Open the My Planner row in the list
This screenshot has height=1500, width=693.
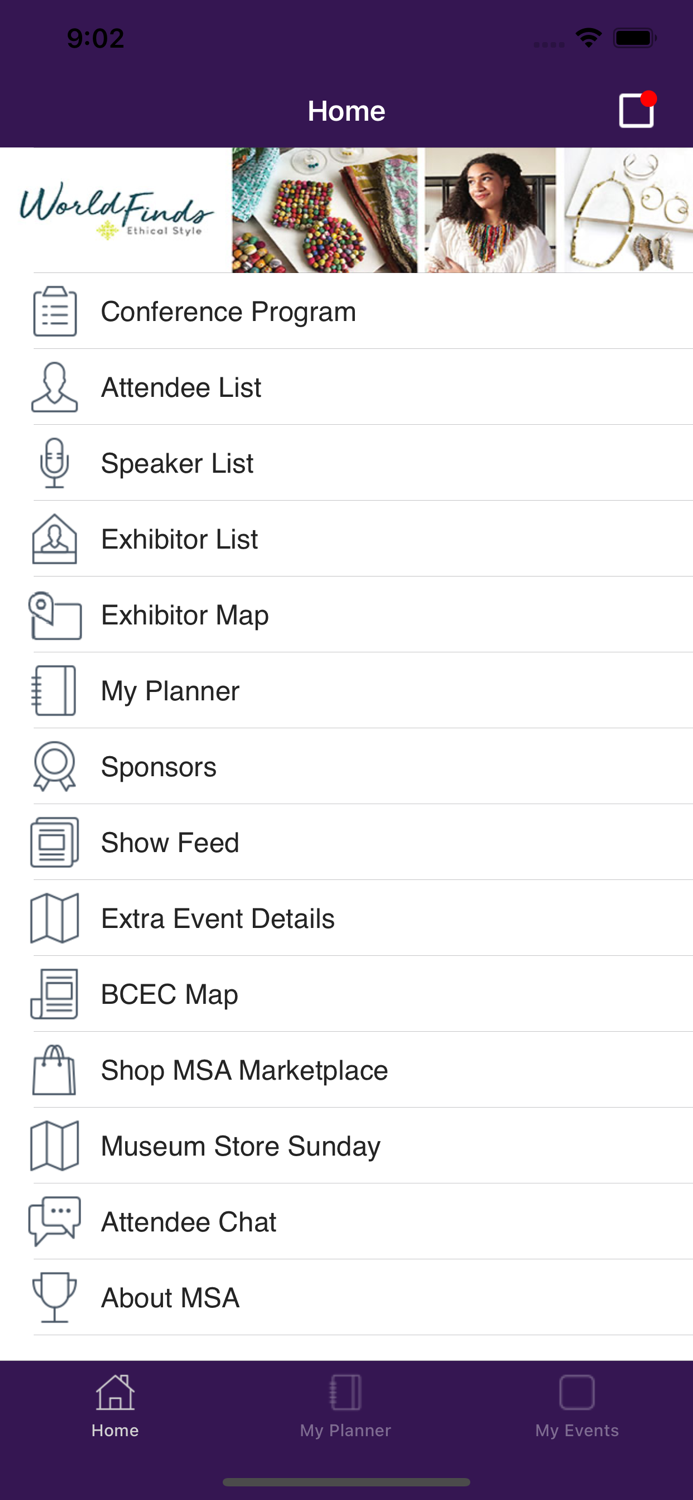(170, 692)
